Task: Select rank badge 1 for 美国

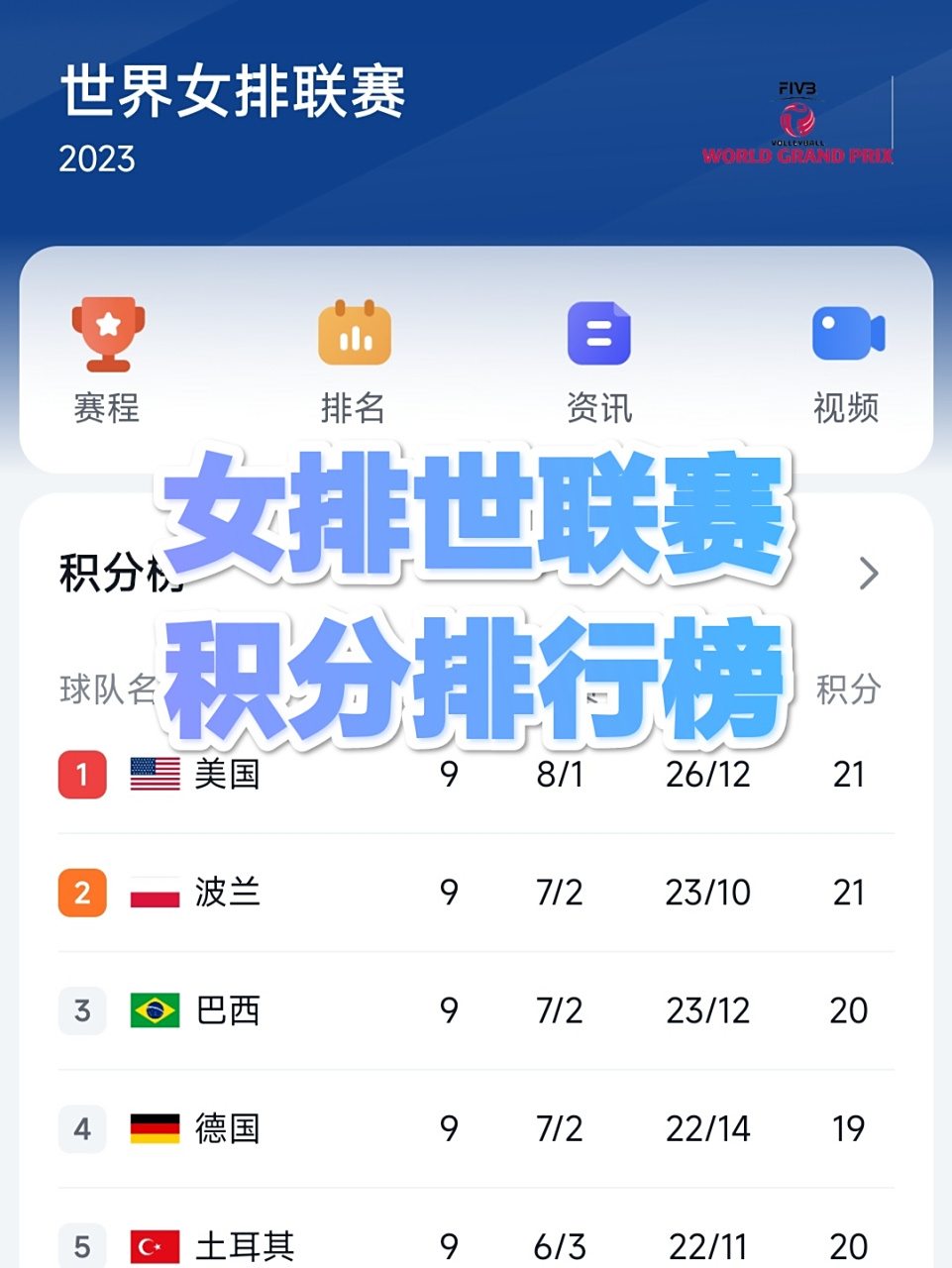Action: click(81, 774)
